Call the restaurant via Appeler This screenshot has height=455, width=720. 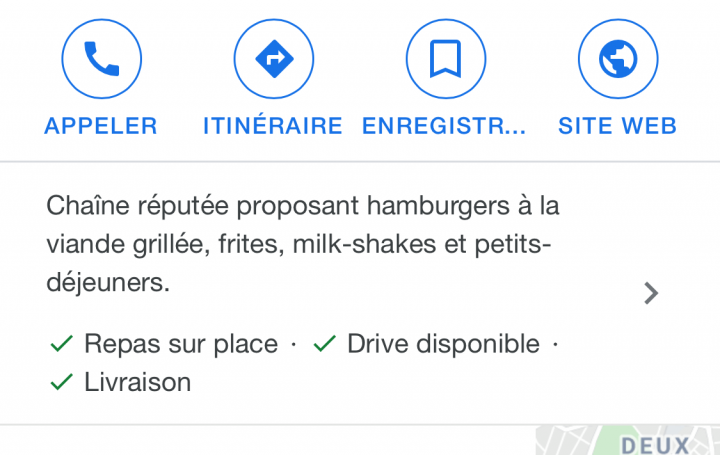point(101,61)
